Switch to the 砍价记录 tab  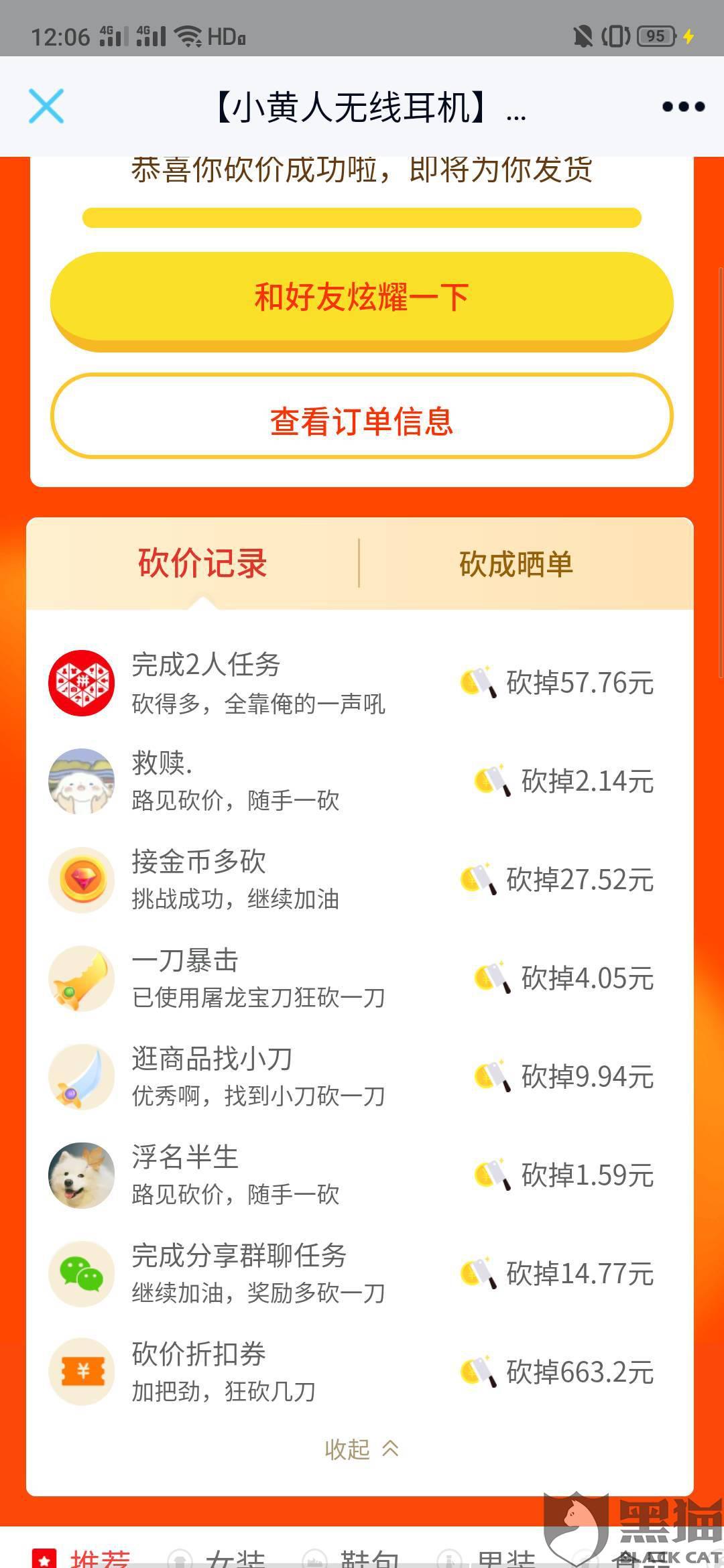pos(202,563)
